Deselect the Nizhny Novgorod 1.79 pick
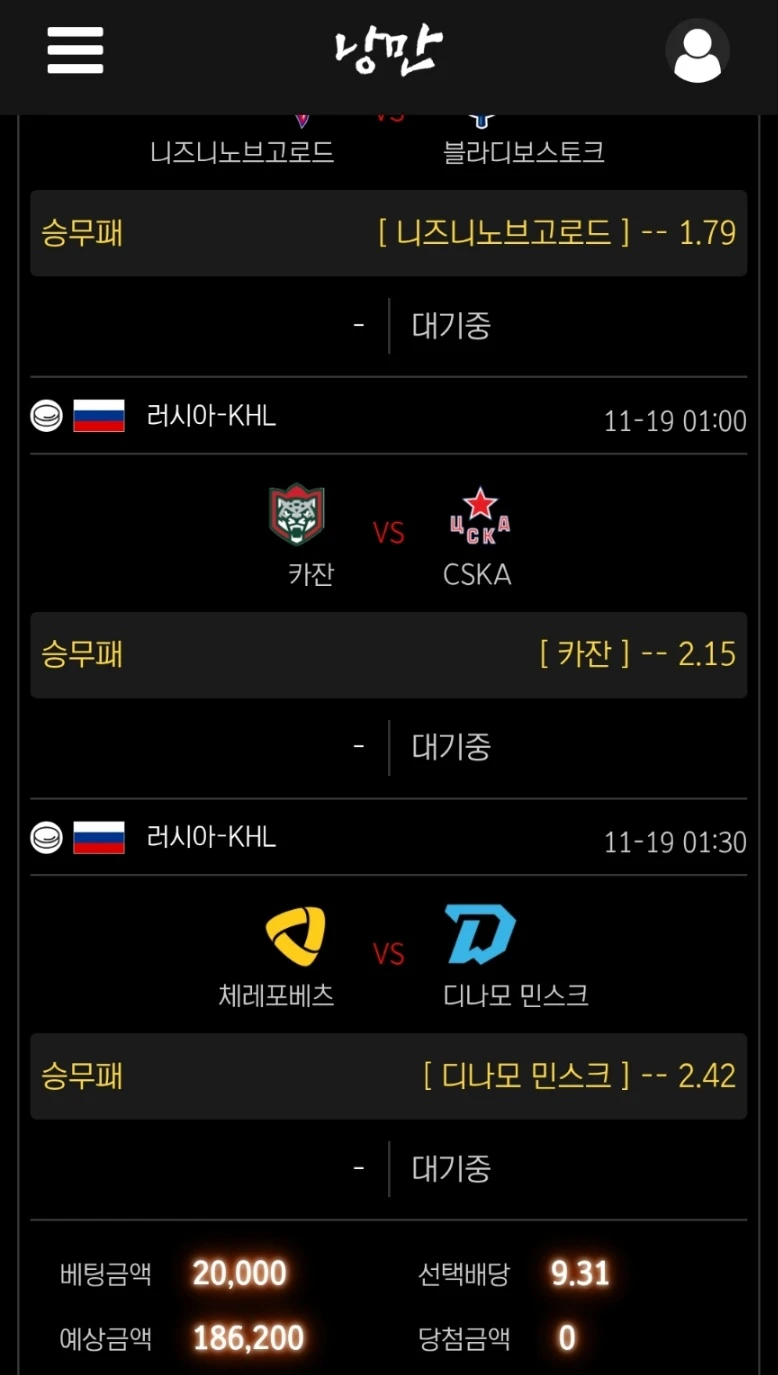This screenshot has width=778, height=1375. coord(389,233)
